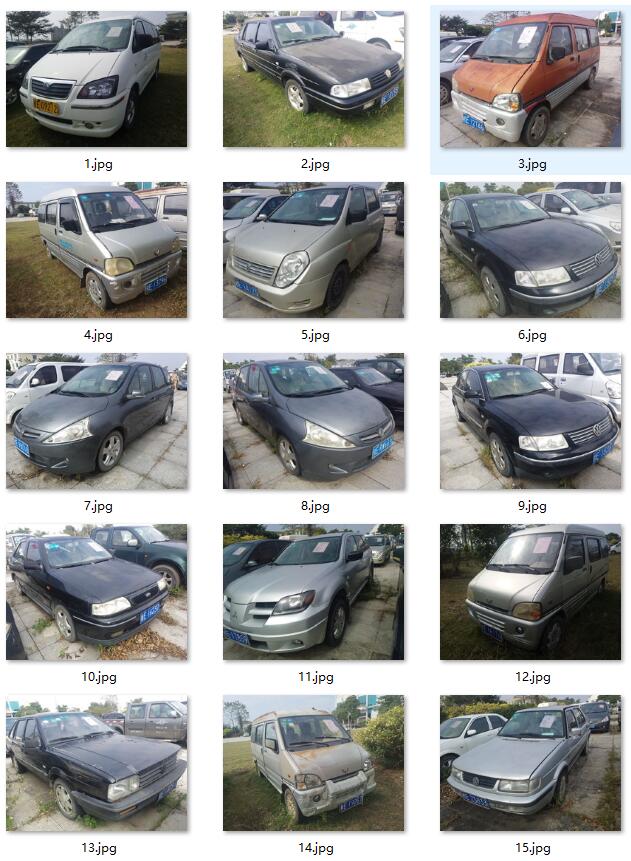The image size is (631, 861).
Task: Open the selected file 3.jpg
Action: tap(531, 80)
